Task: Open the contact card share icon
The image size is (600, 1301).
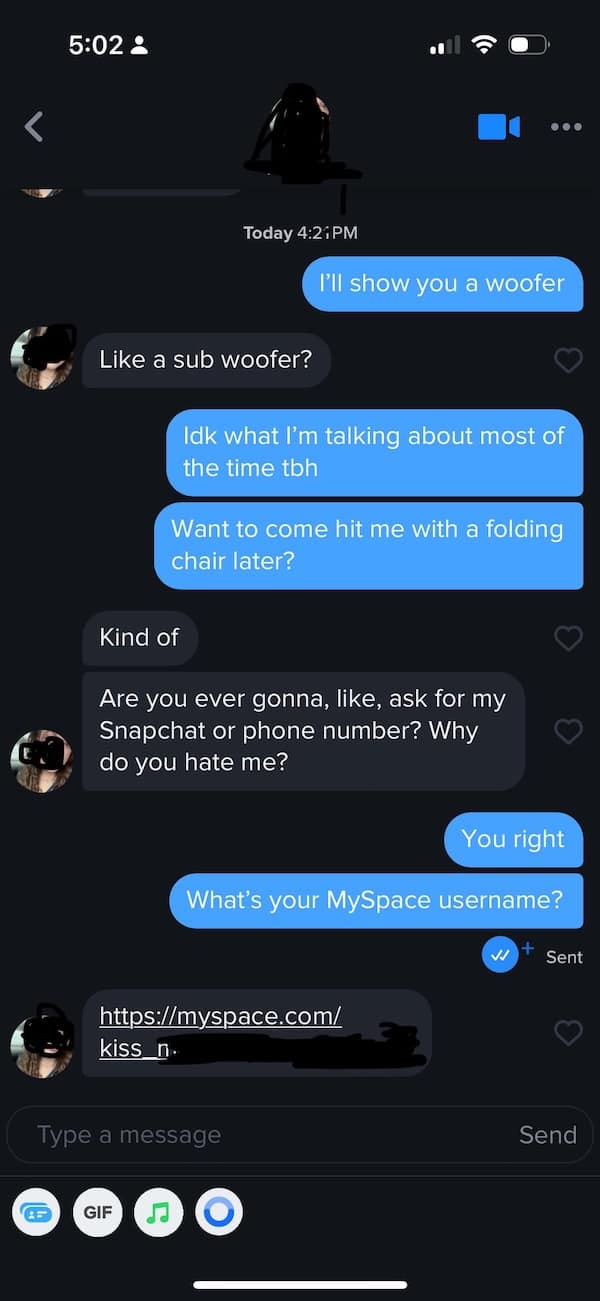Action: pyautogui.click(x=36, y=1212)
